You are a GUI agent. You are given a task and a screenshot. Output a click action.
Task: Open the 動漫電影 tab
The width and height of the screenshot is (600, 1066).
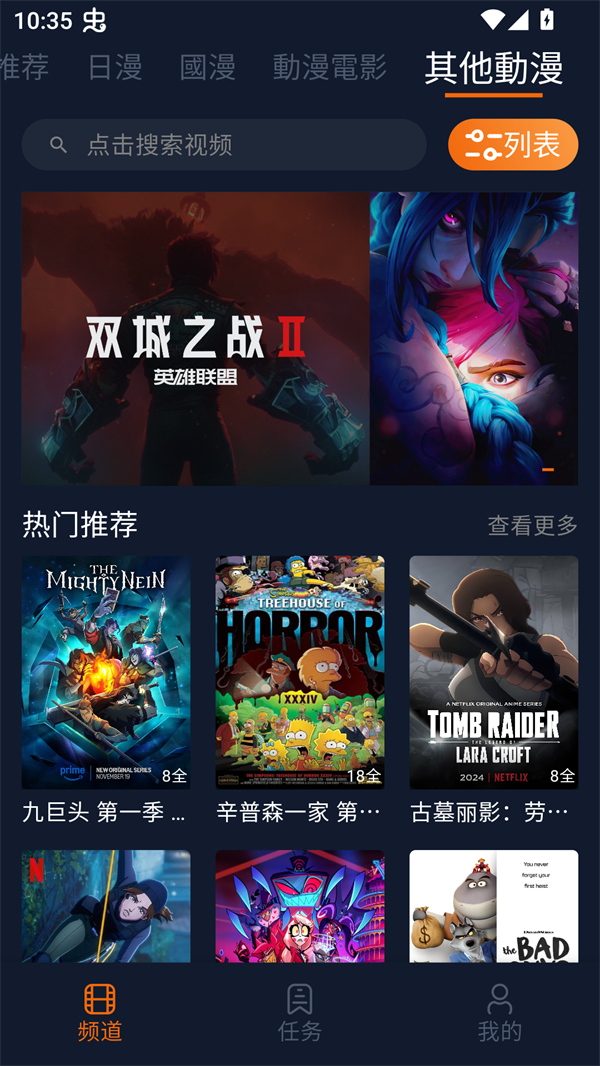click(329, 67)
